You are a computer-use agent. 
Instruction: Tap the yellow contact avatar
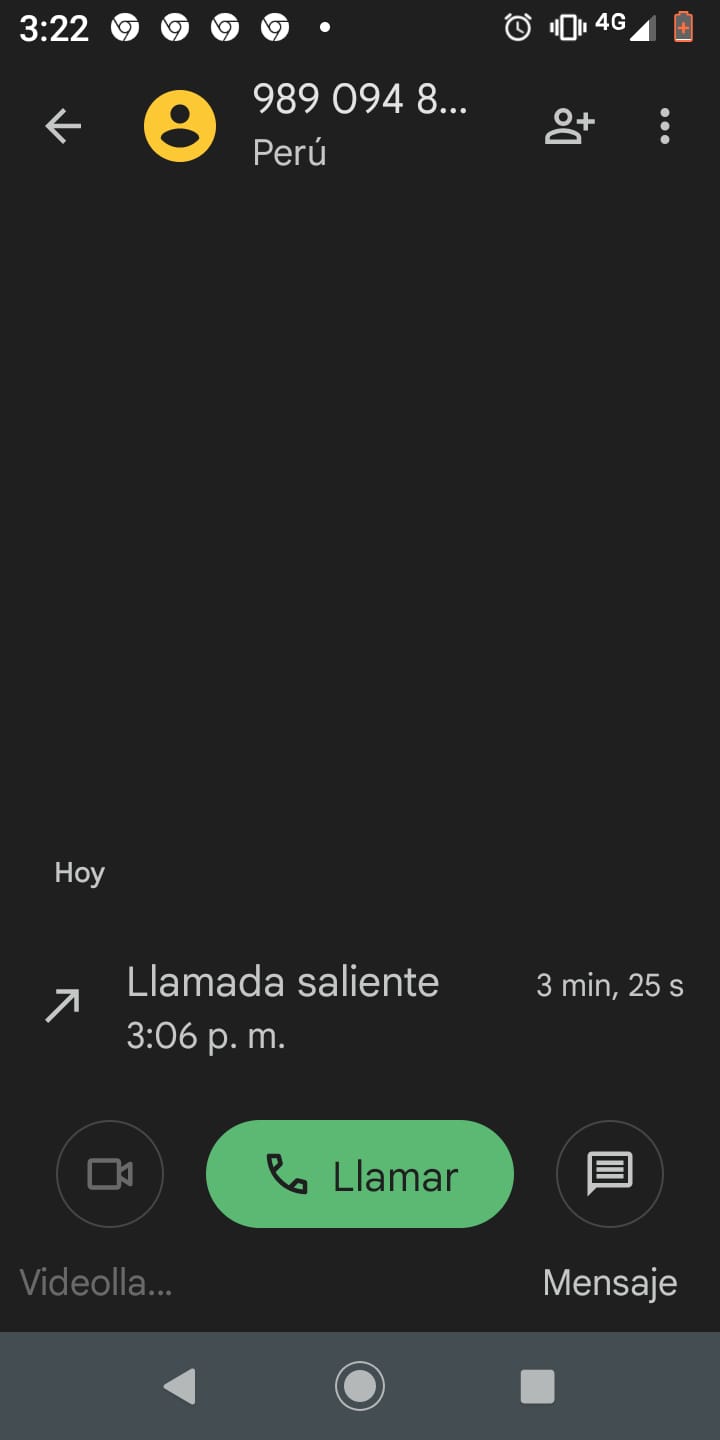pos(180,126)
